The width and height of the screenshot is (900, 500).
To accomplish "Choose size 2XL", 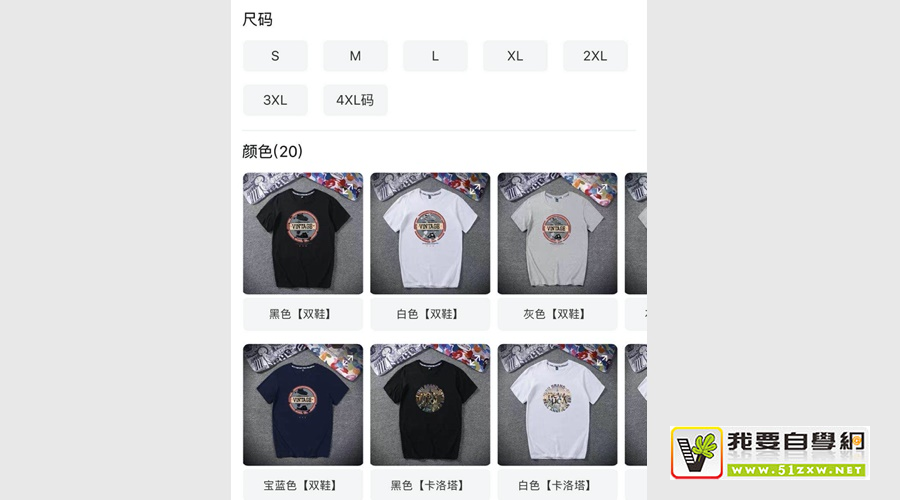I will click(x=595, y=56).
